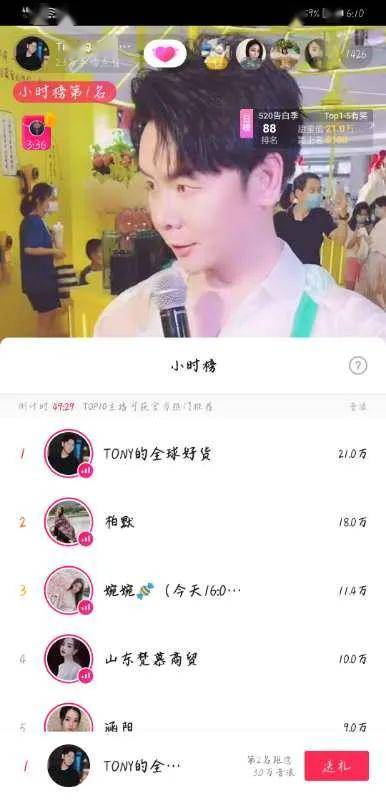Tap the pink heart follow button
This screenshot has height=800, width=386.
(x=165, y=54)
